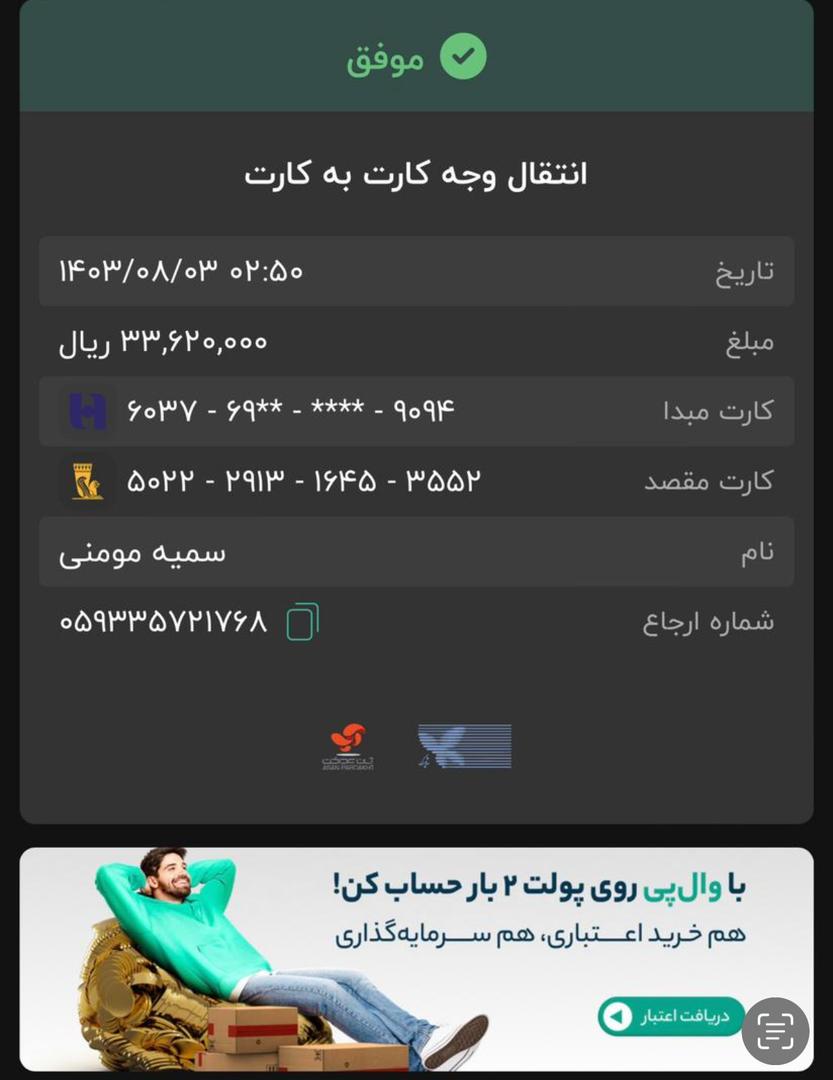The height and width of the screenshot is (1080, 833).
Task: Tap the دریافت اعتبار button on the banner
Action: [x=671, y=1016]
